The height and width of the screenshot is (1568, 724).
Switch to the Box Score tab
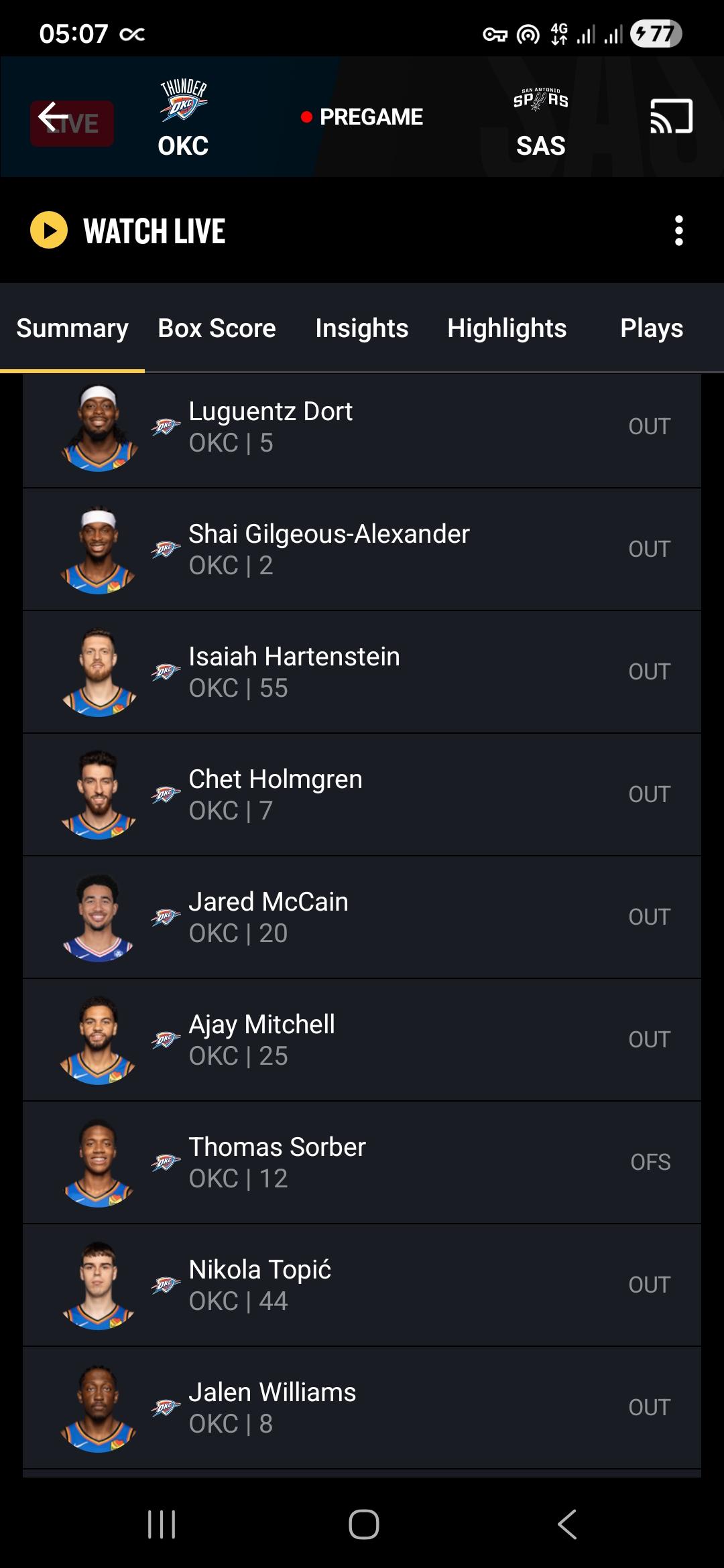click(x=217, y=328)
